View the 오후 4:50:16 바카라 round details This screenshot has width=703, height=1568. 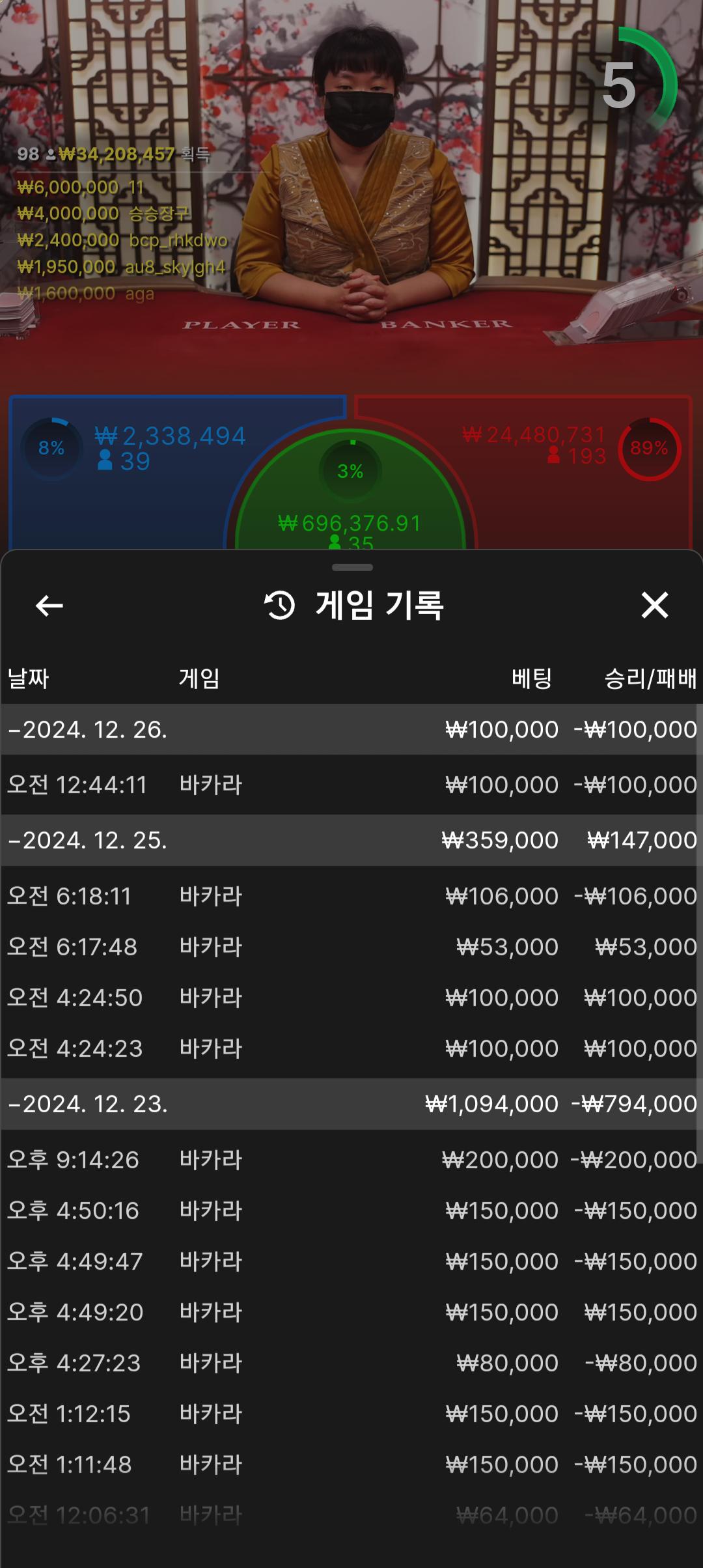pos(351,1211)
